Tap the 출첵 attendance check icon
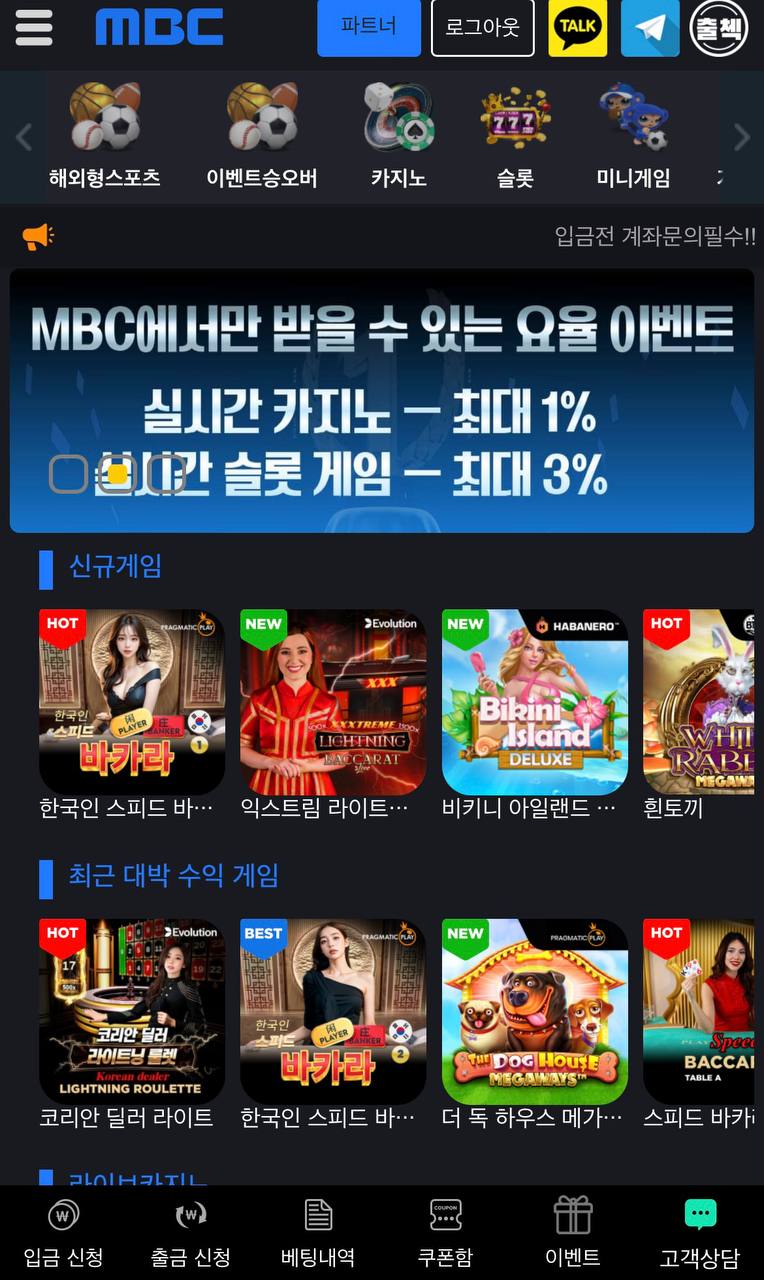Viewport: 764px width, 1280px height. pyautogui.click(x=720, y=28)
